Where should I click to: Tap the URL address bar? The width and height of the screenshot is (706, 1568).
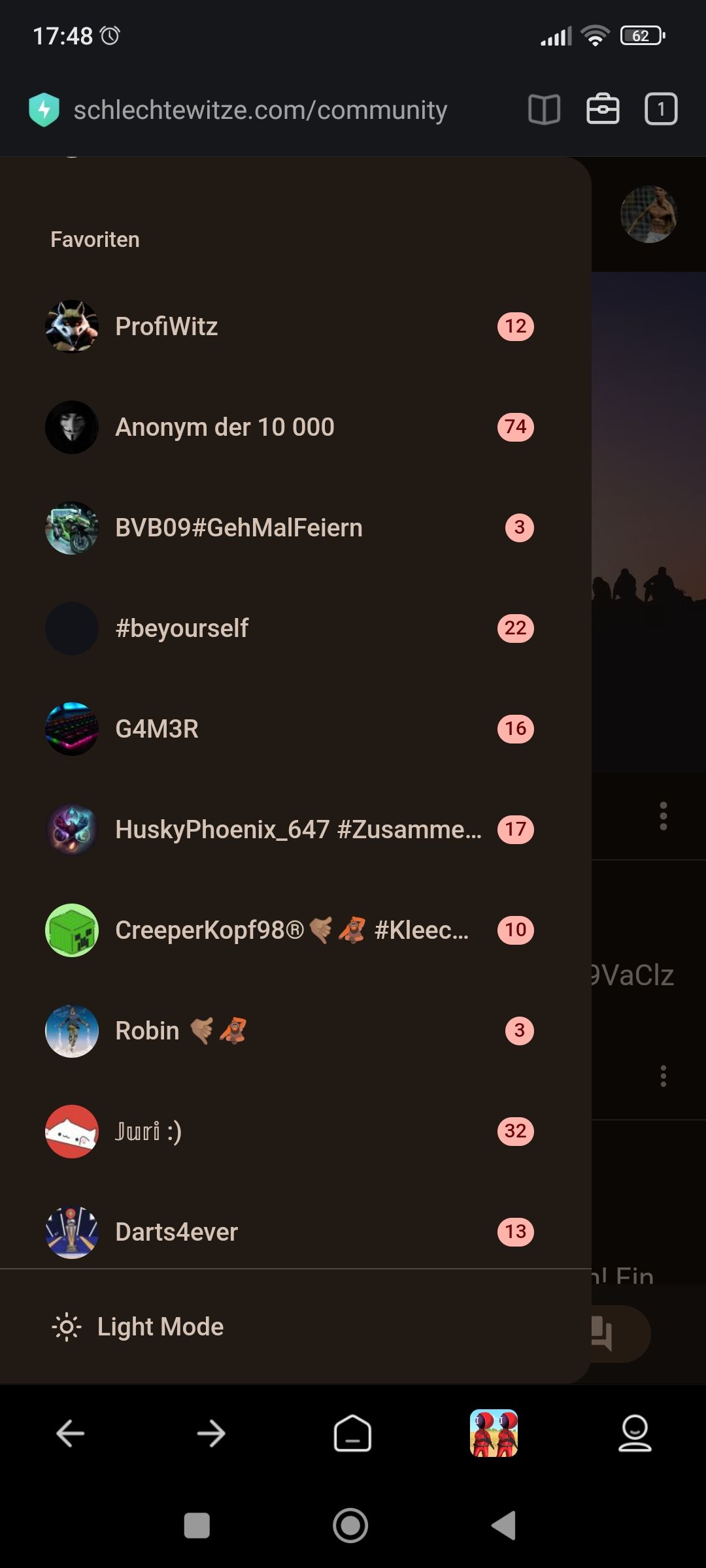pos(260,110)
